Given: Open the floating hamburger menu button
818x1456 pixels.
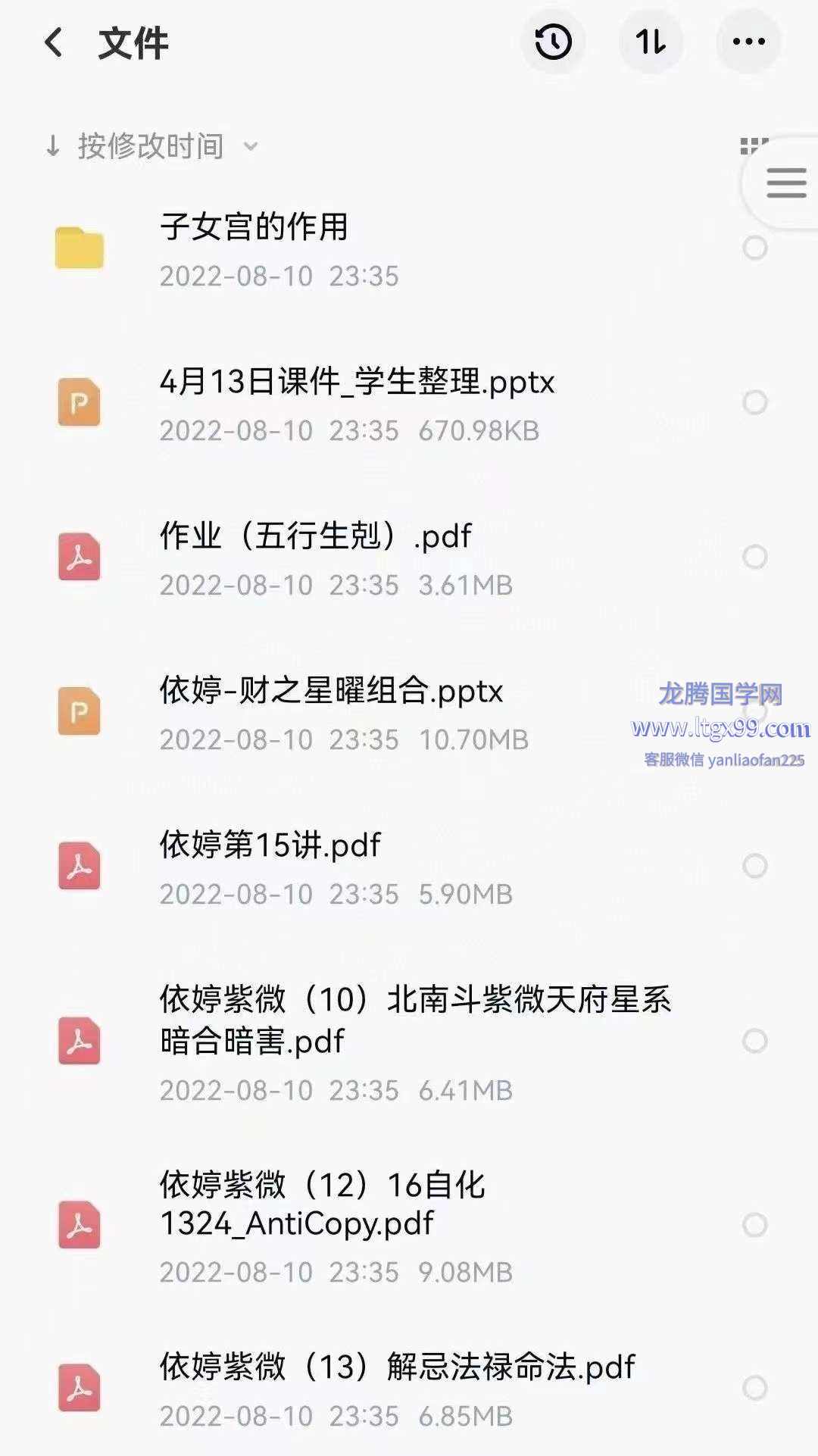Looking at the screenshot, I should [785, 183].
